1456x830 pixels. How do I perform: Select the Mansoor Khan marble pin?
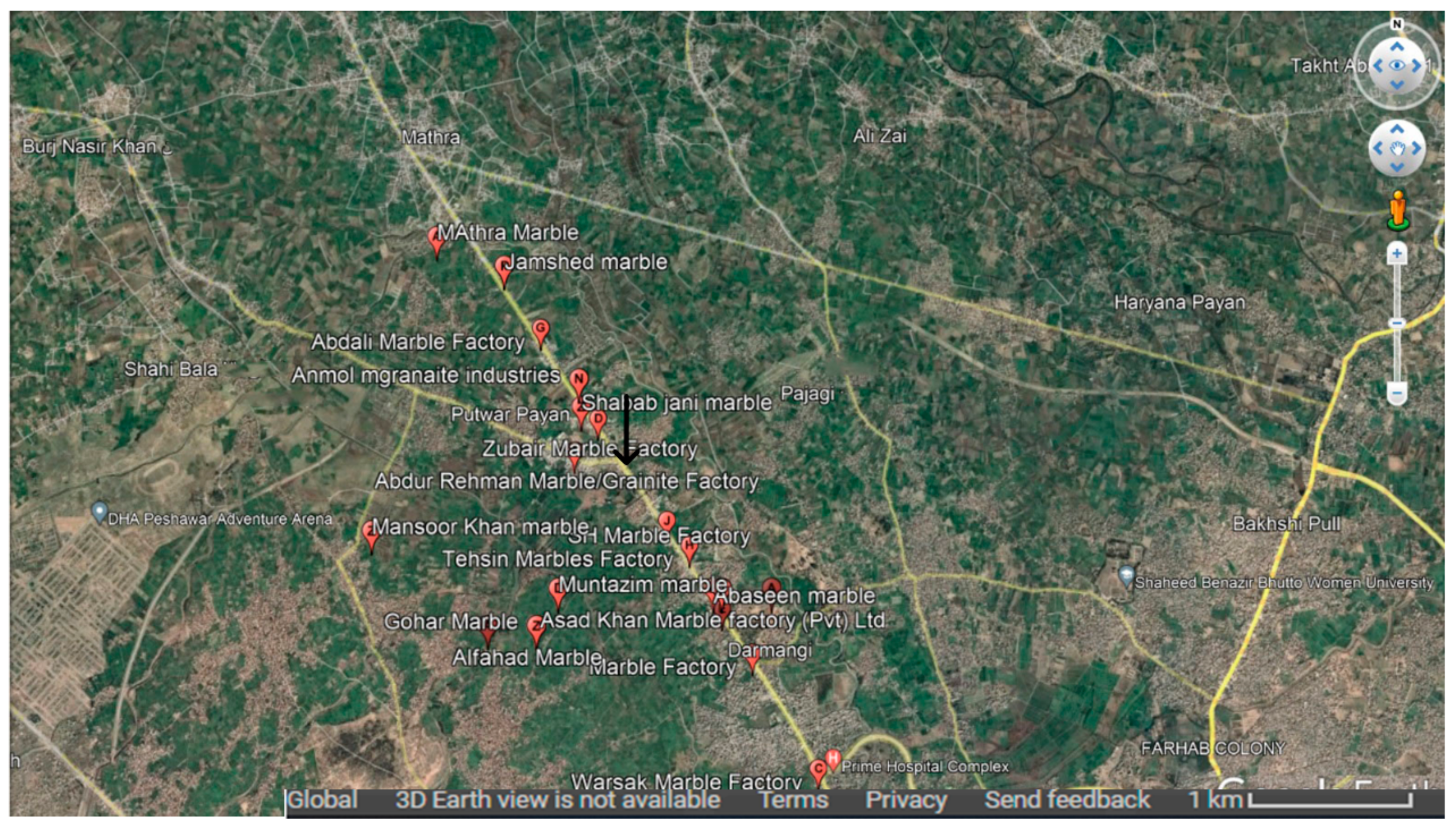click(371, 533)
